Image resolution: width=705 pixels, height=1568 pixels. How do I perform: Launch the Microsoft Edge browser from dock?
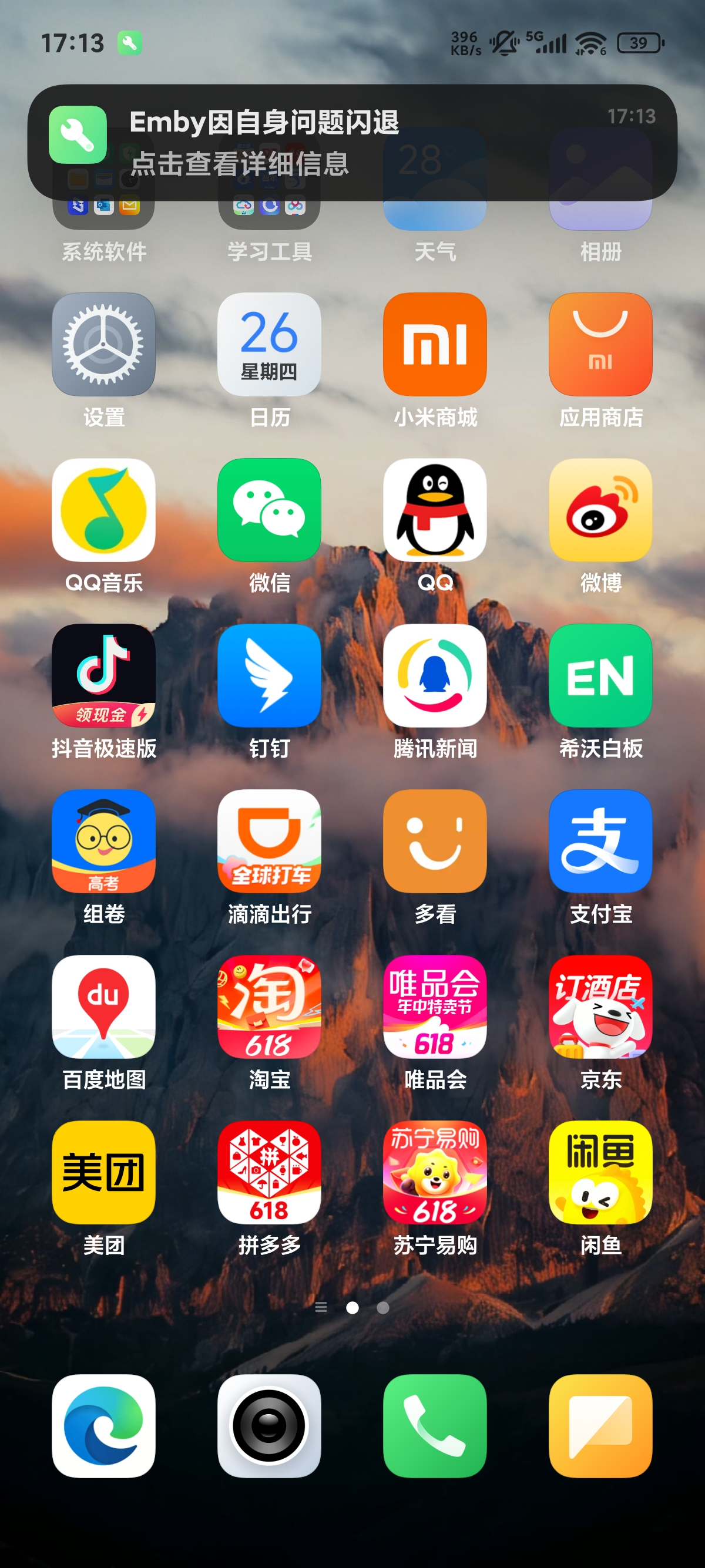point(103,1425)
